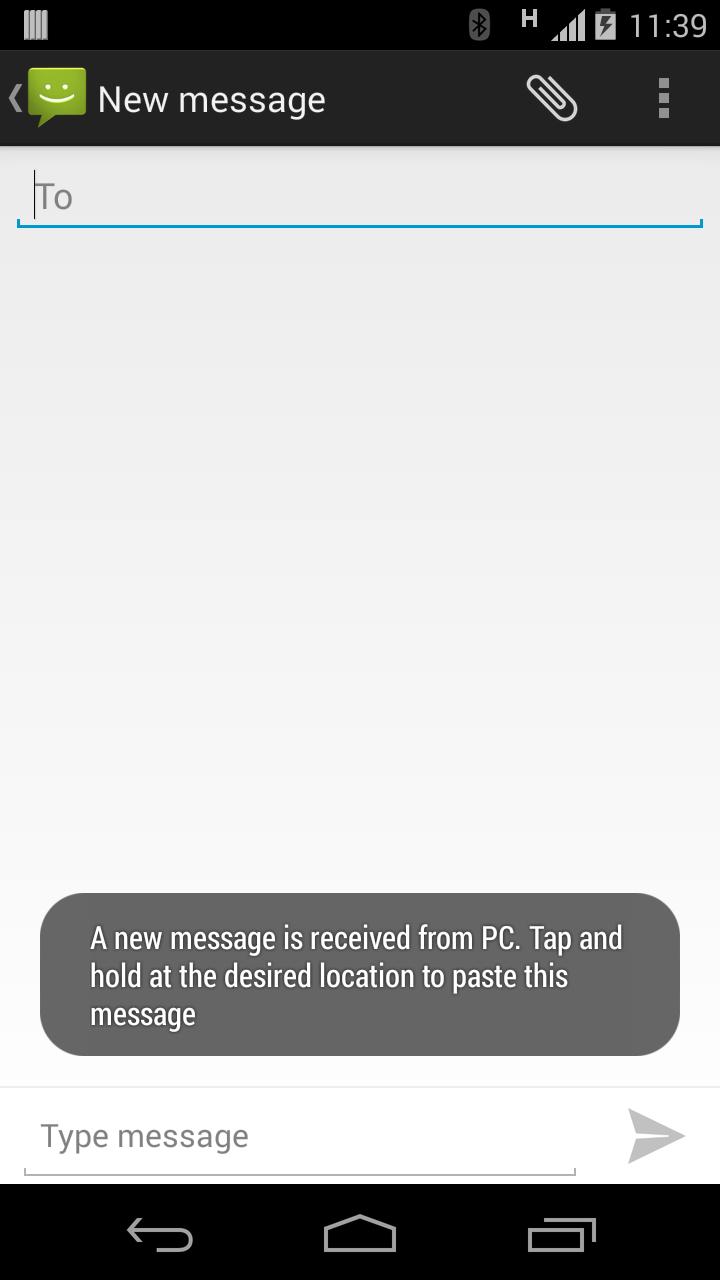This screenshot has height=1280, width=720.
Task: Tap the Type message field
Action: [300, 1137]
